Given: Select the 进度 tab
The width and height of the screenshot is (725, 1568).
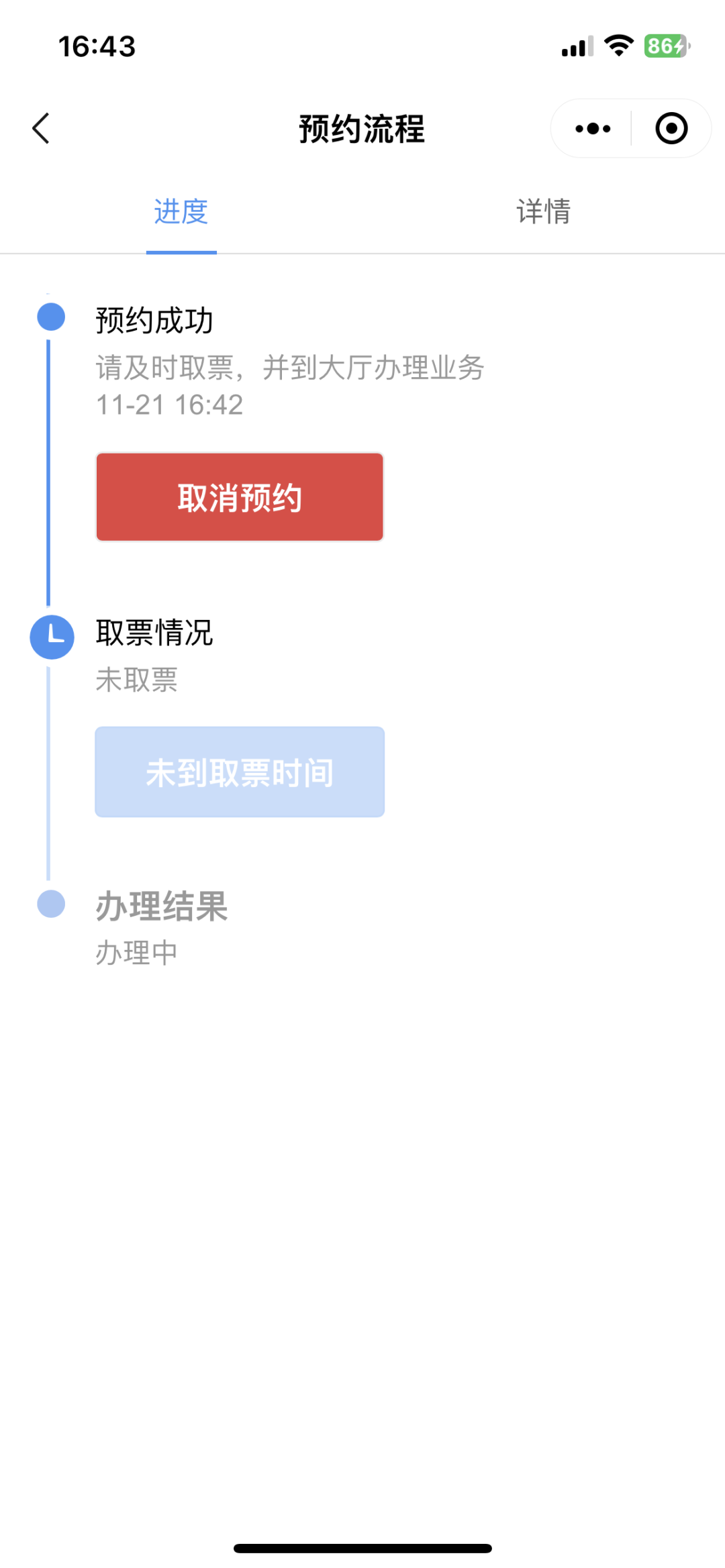Looking at the screenshot, I should point(181,211).
